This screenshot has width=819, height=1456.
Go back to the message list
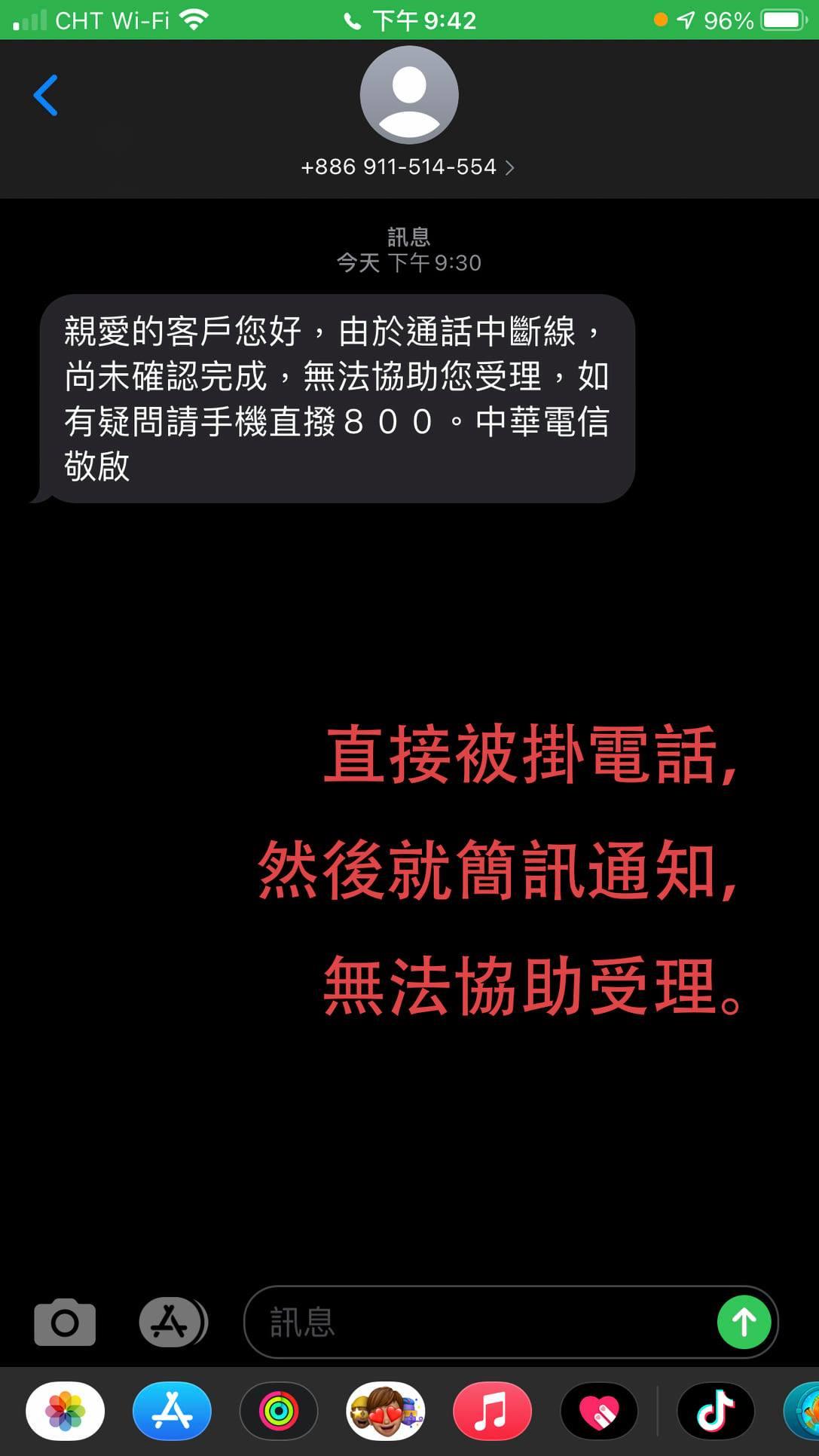tap(46, 96)
